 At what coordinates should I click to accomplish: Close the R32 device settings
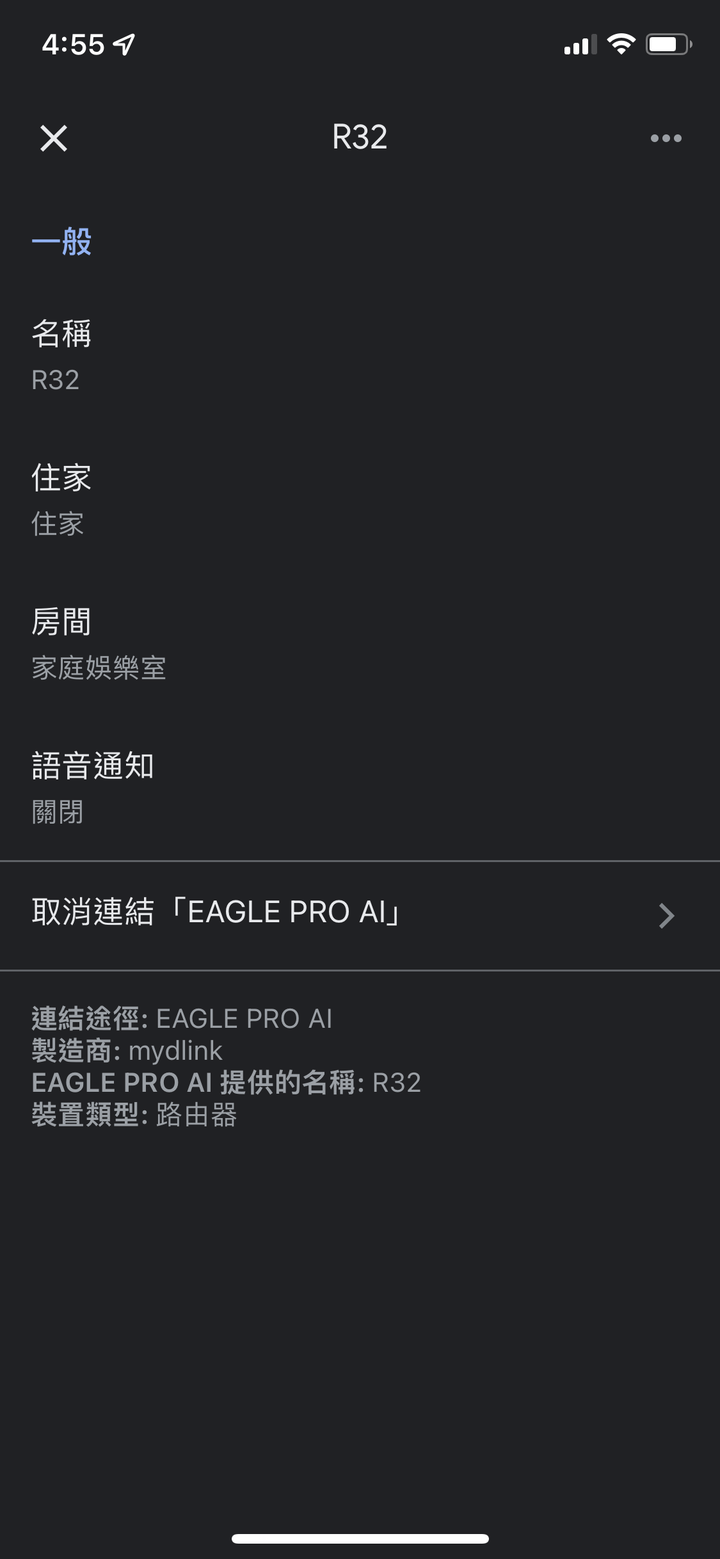[x=54, y=138]
